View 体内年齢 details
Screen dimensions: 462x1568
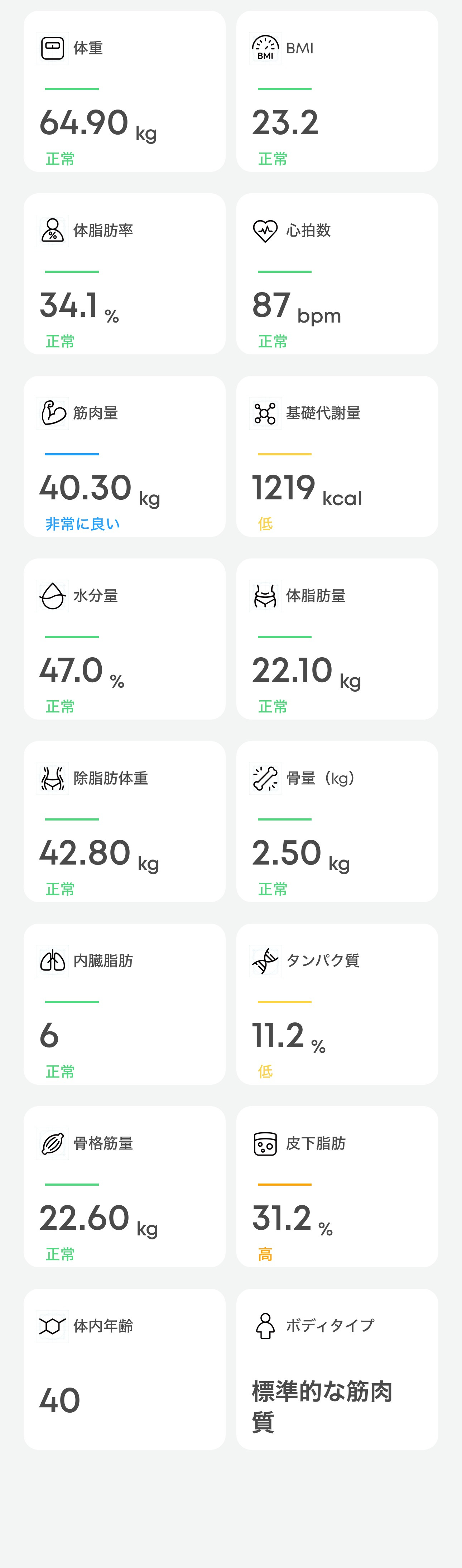click(x=124, y=1370)
